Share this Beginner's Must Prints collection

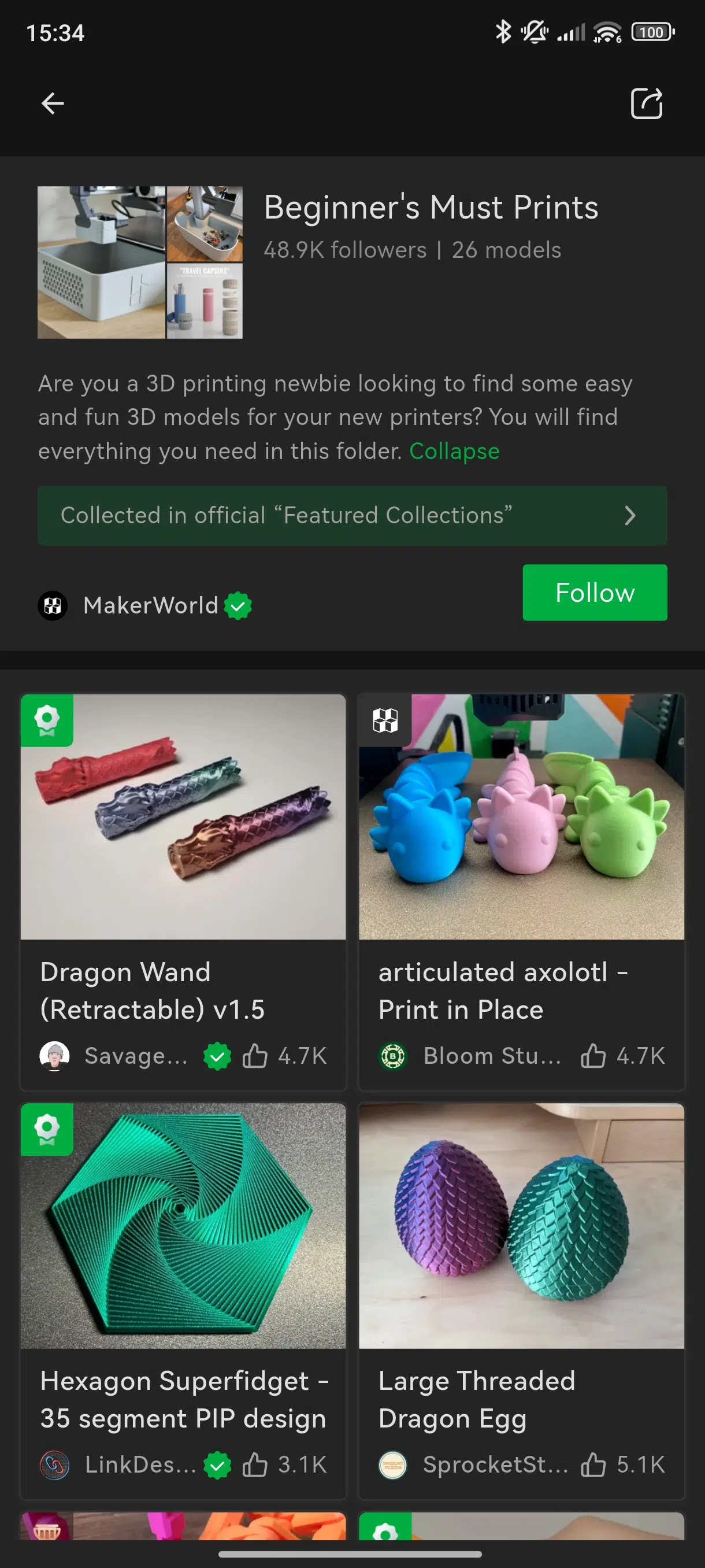(646, 103)
